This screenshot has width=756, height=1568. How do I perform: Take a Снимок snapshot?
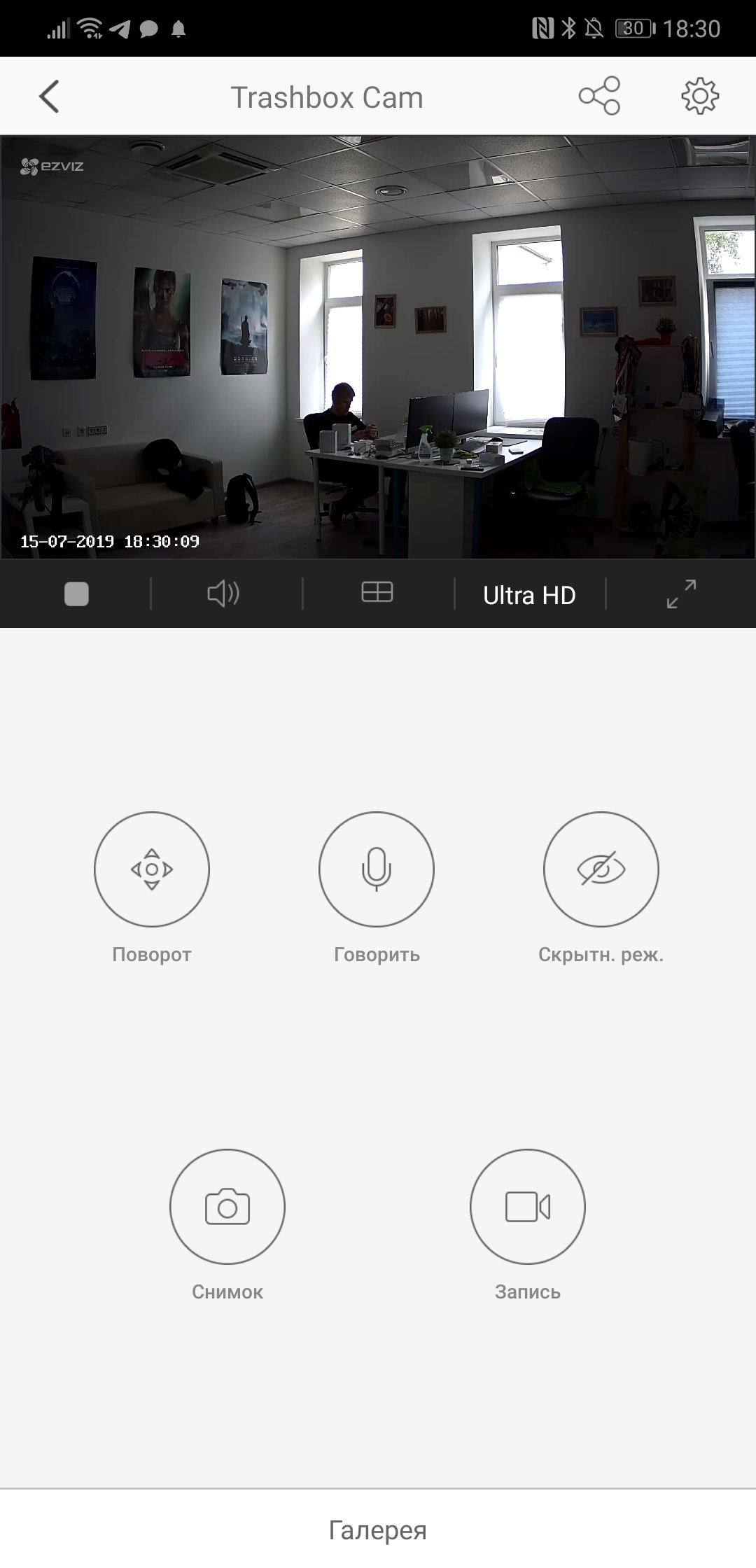(x=227, y=1207)
